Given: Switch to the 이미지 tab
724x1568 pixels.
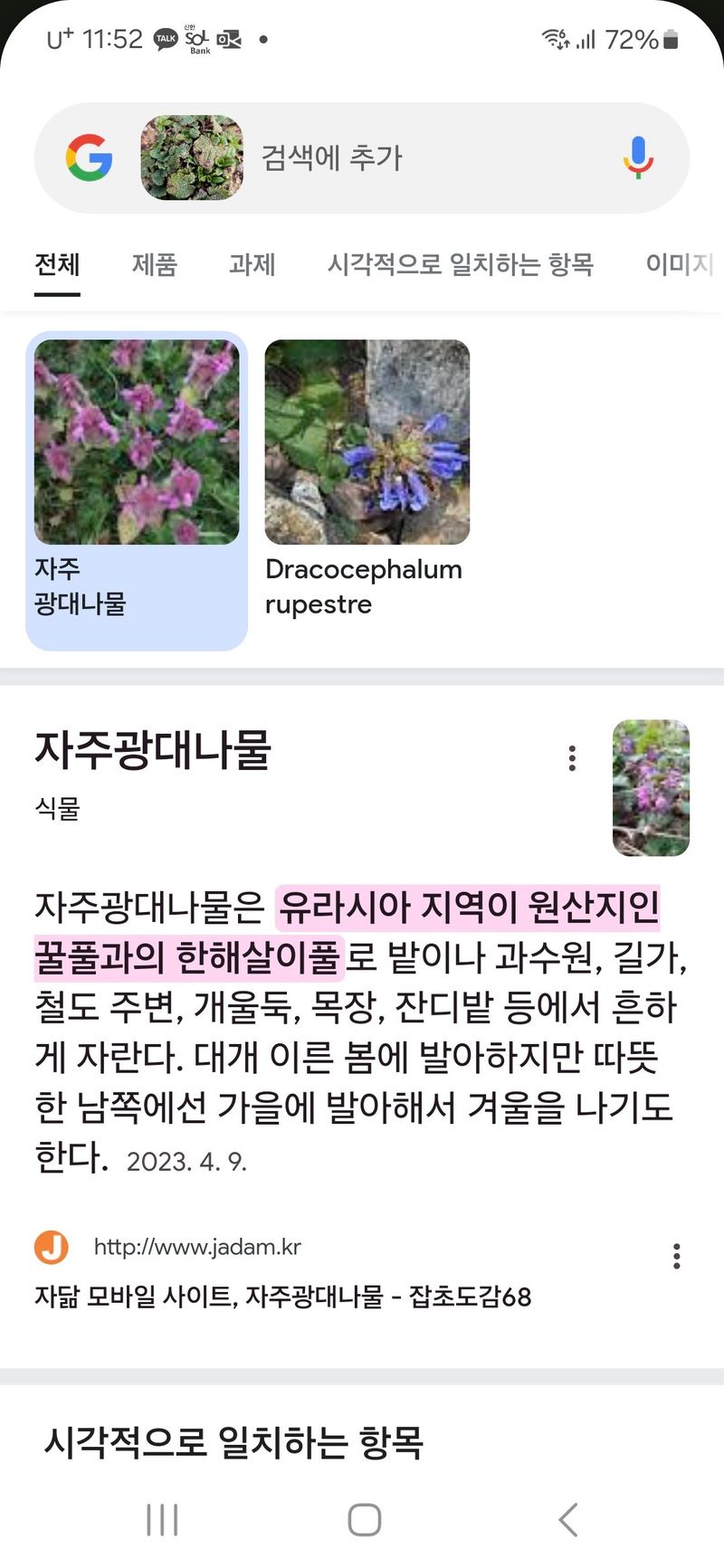Looking at the screenshot, I should pos(679,264).
